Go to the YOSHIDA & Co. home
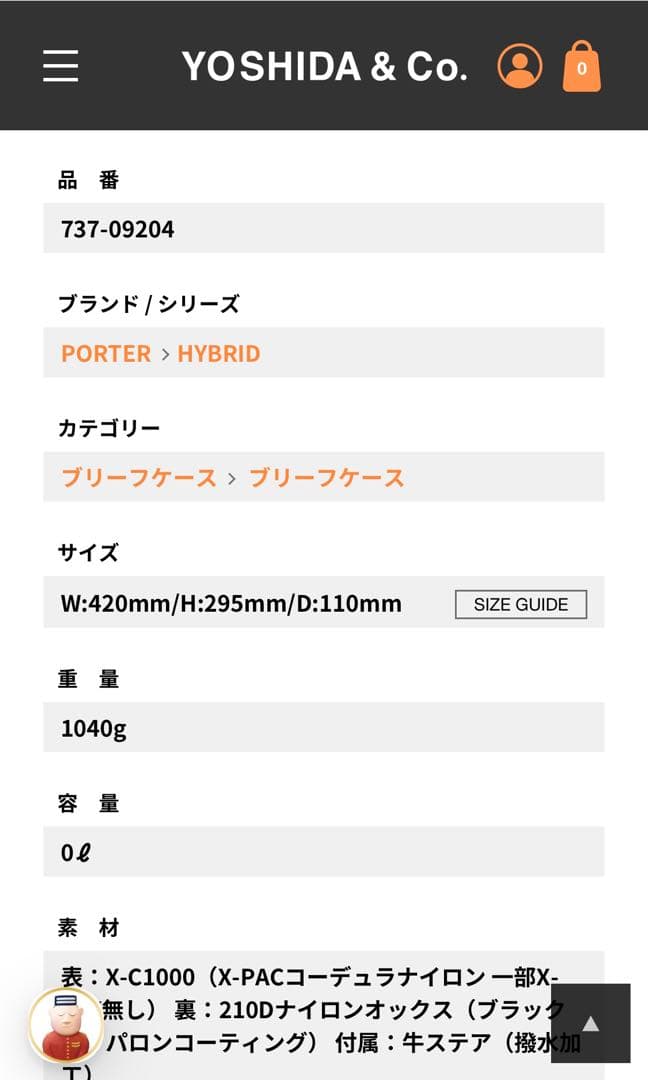The height and width of the screenshot is (1080, 648). (324, 66)
